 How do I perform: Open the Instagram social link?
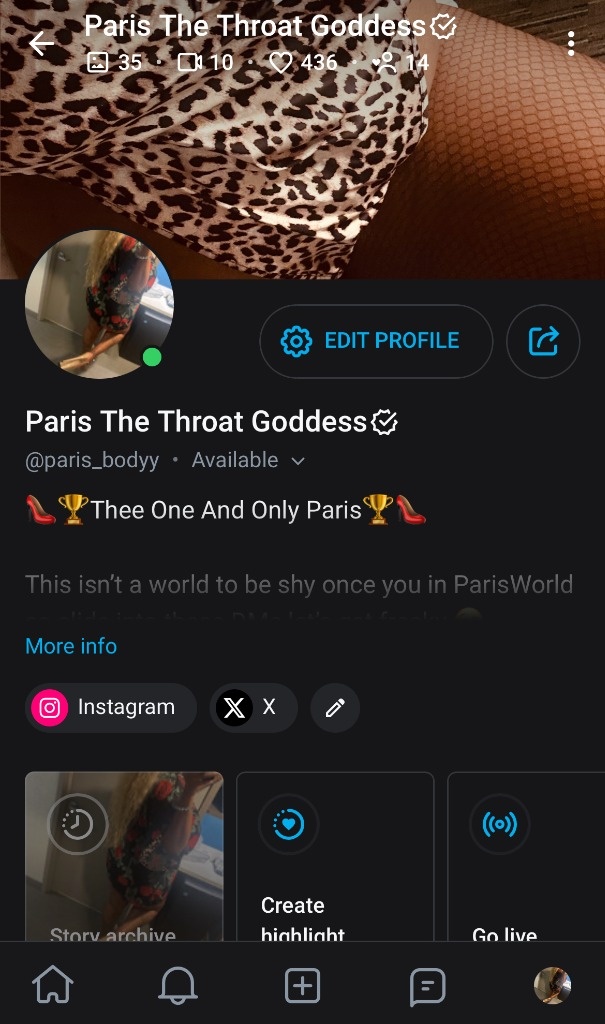(x=110, y=708)
